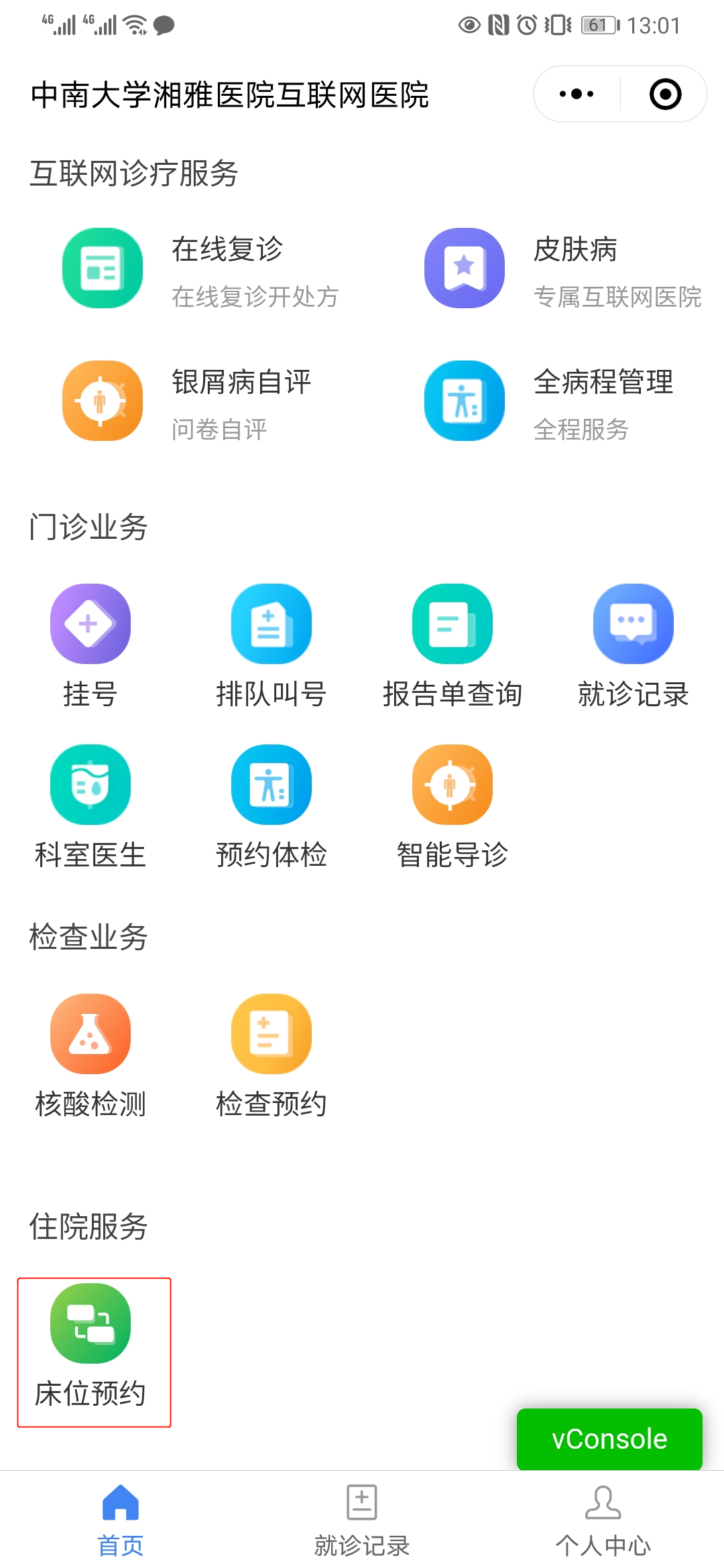This screenshot has height=1568, width=724.
Task: Open the vConsole debug button
Action: (x=609, y=1439)
